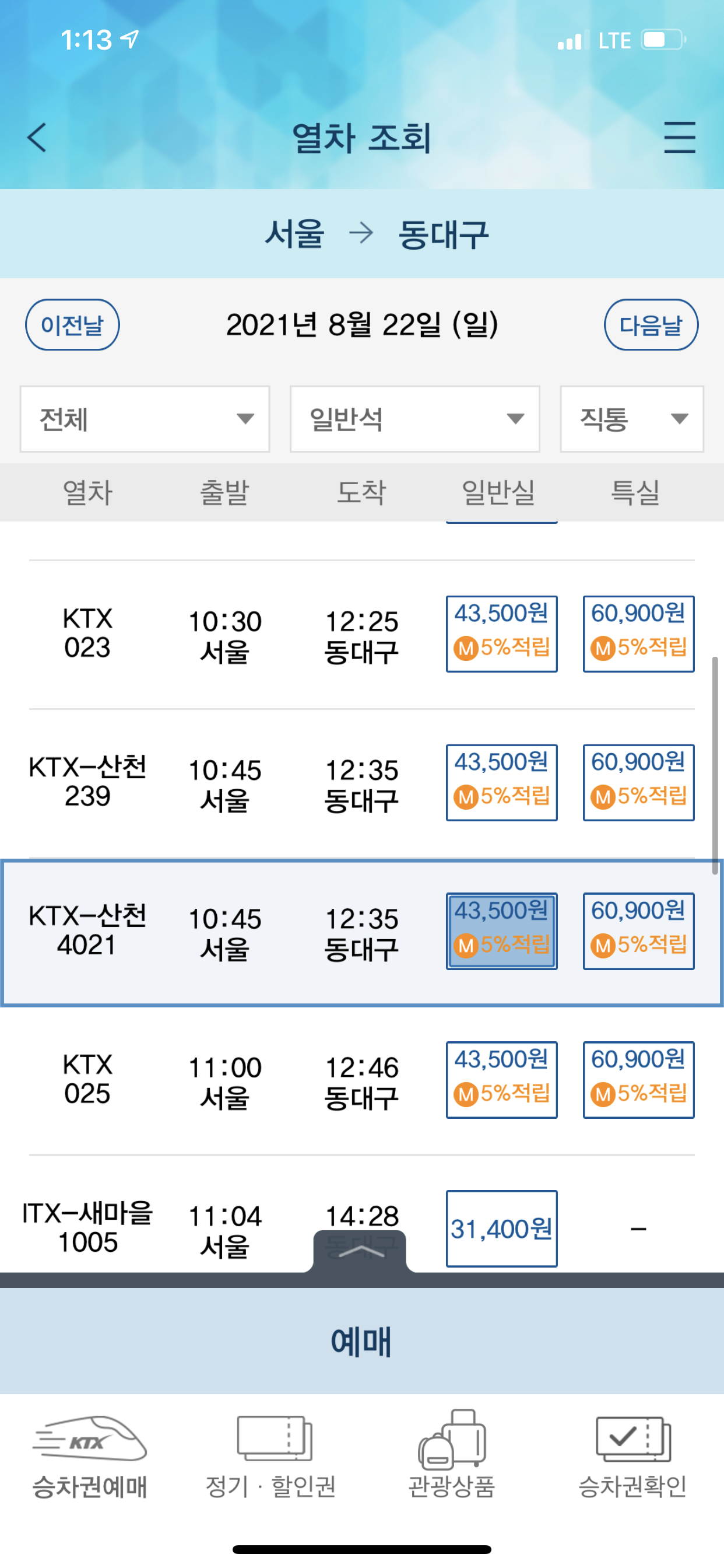Select KTX 023 standard seat 43,500원
This screenshot has width=724, height=1568.
pos(502,633)
